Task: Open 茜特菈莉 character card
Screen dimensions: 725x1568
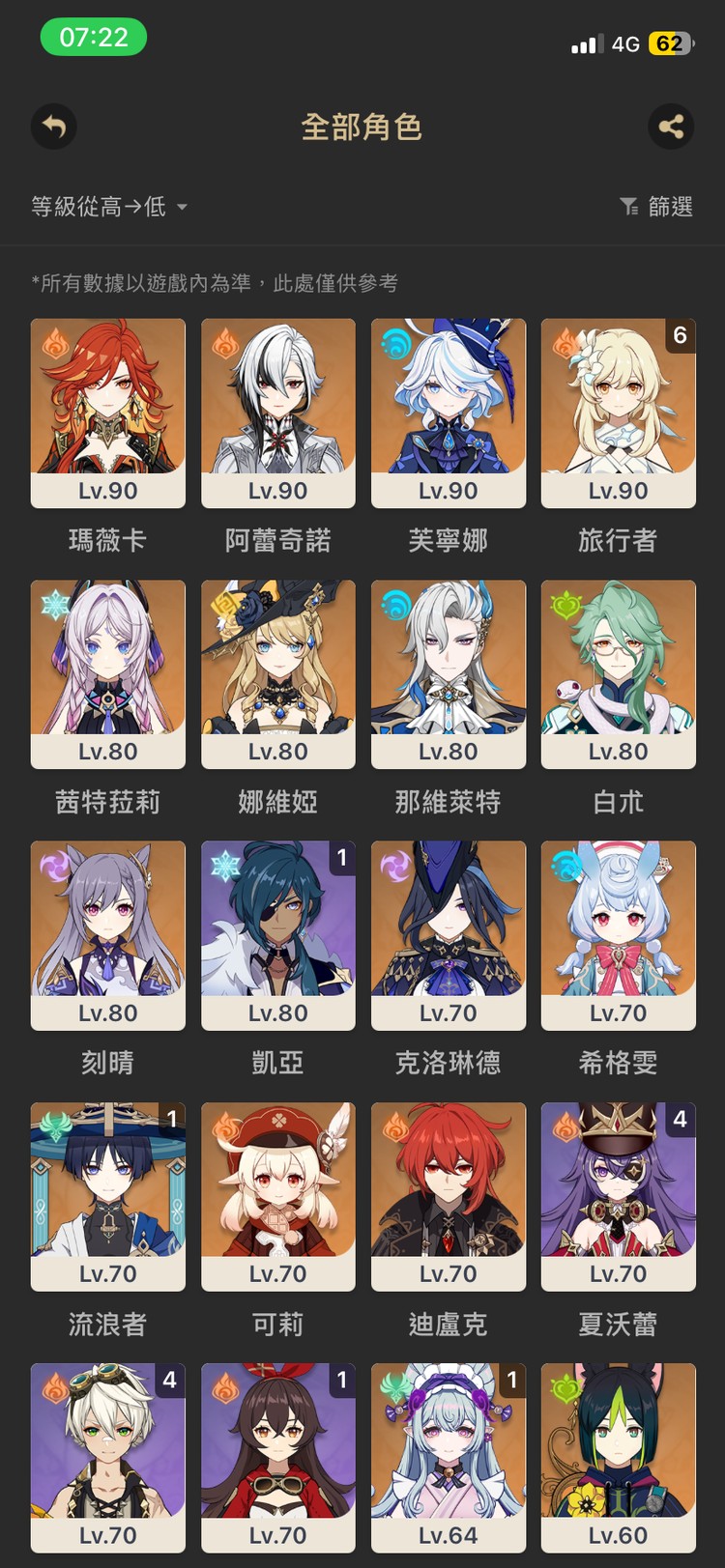Action: 108,673
